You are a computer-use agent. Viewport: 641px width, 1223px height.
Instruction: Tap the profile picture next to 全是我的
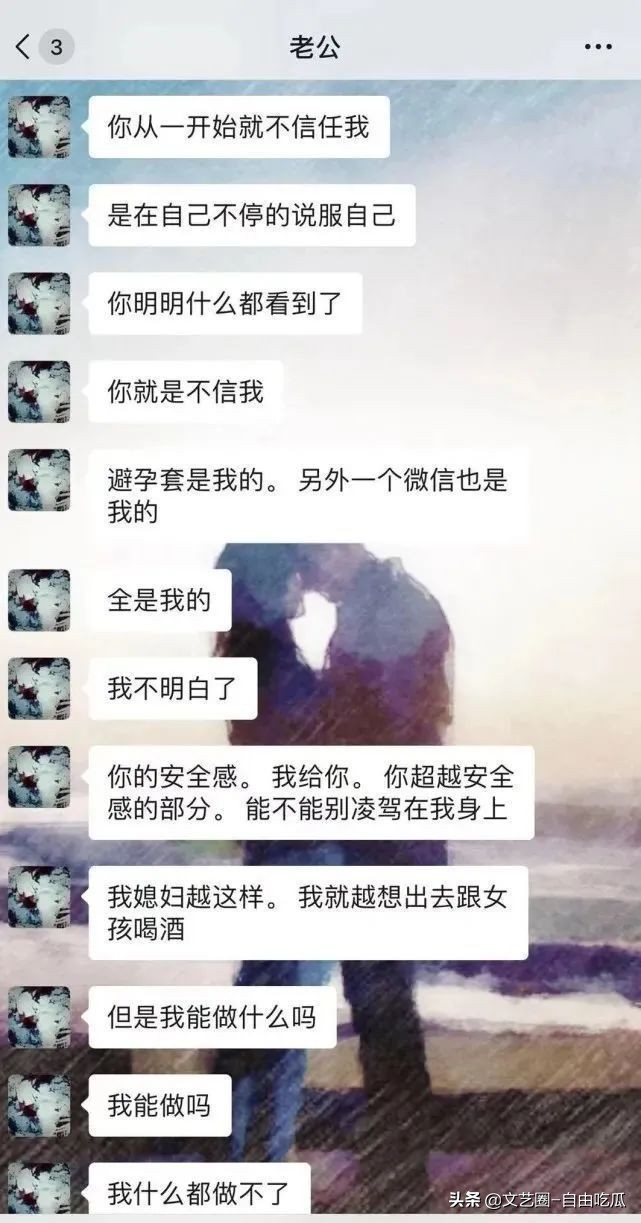point(39,600)
